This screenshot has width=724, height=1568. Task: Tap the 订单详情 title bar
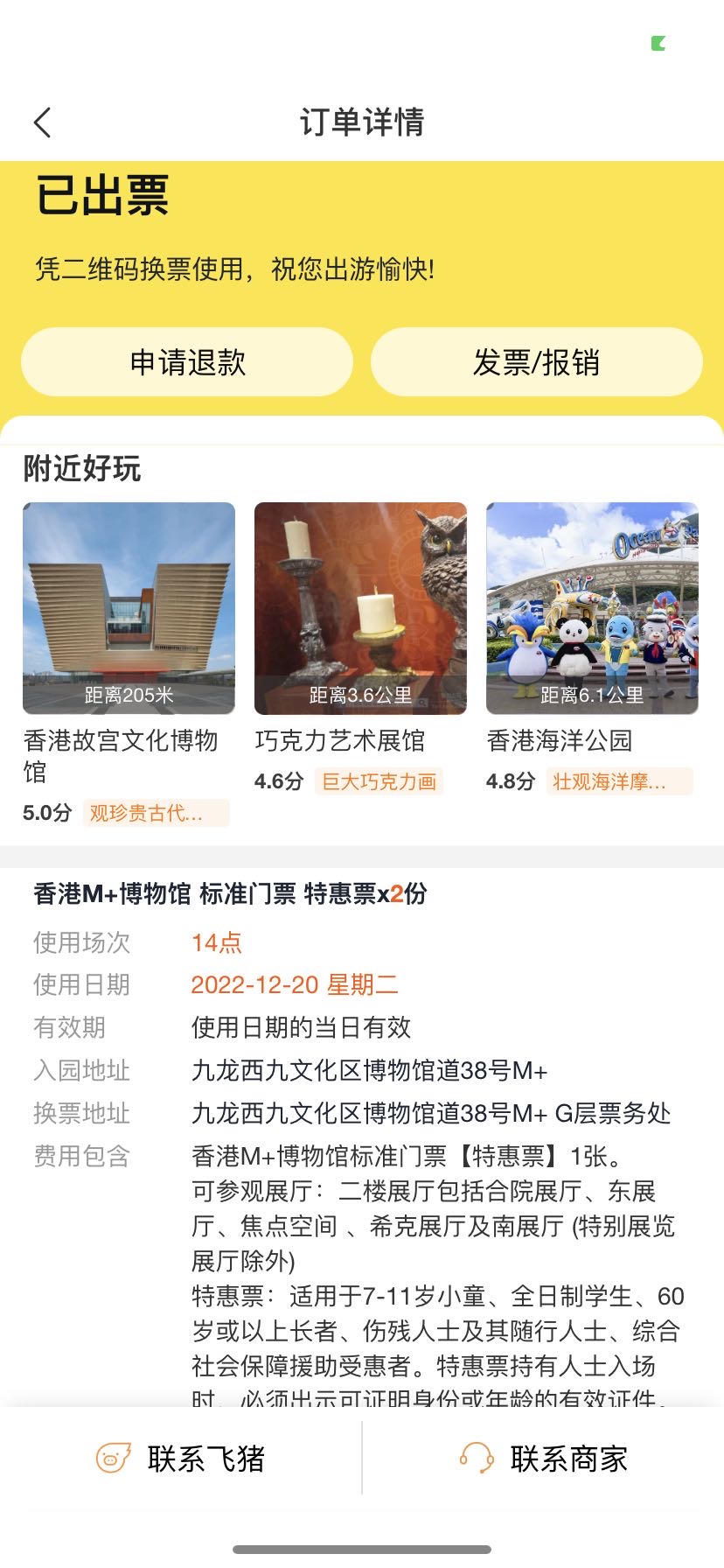tap(362, 122)
